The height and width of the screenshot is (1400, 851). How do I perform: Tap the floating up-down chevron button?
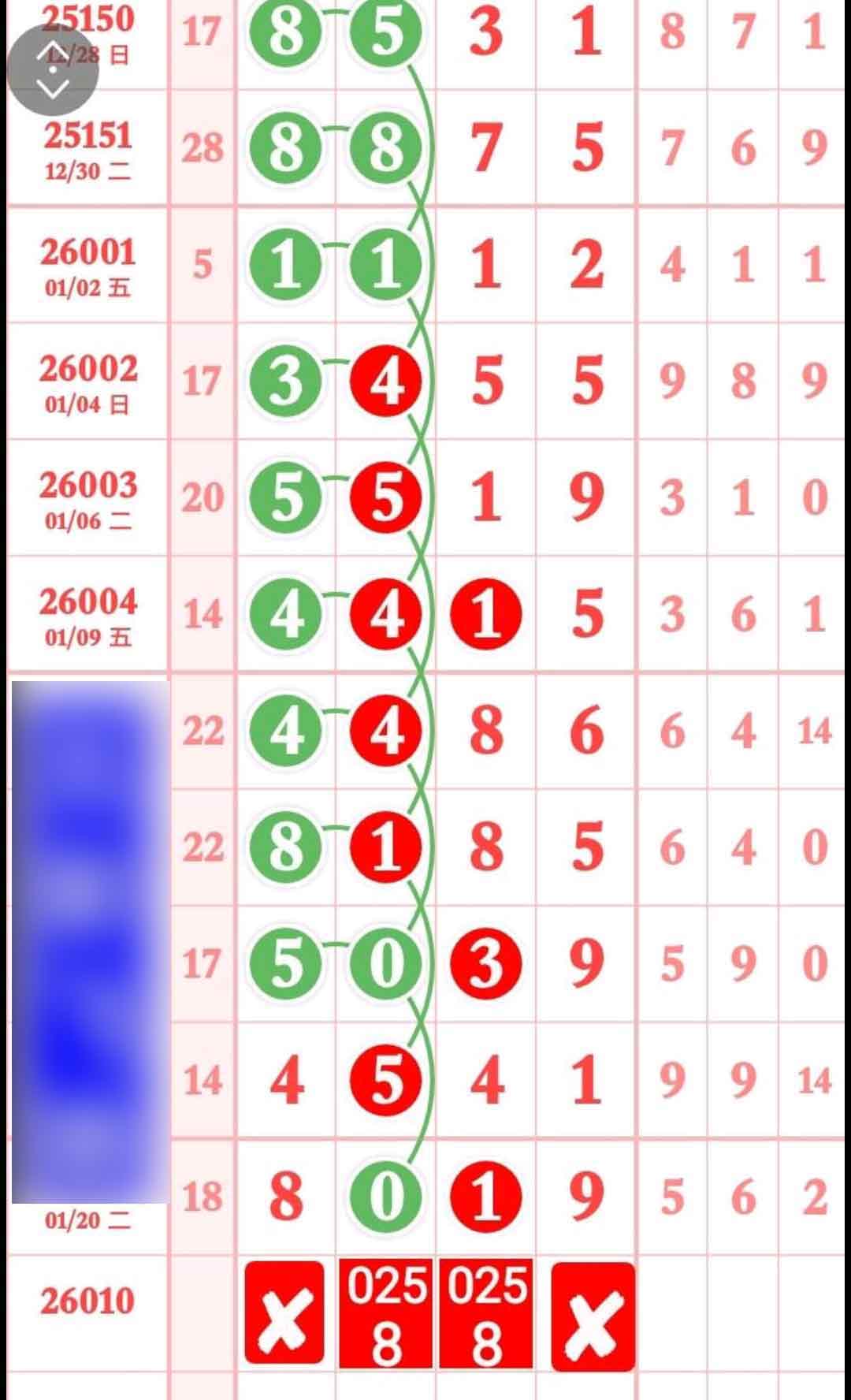(52, 70)
